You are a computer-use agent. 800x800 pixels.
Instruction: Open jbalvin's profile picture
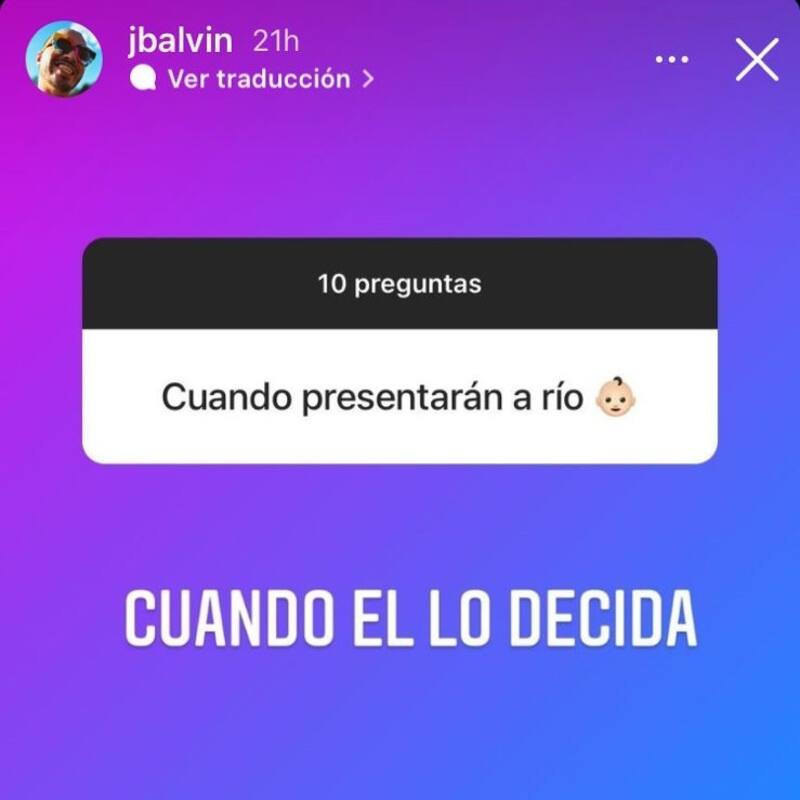click(x=64, y=59)
